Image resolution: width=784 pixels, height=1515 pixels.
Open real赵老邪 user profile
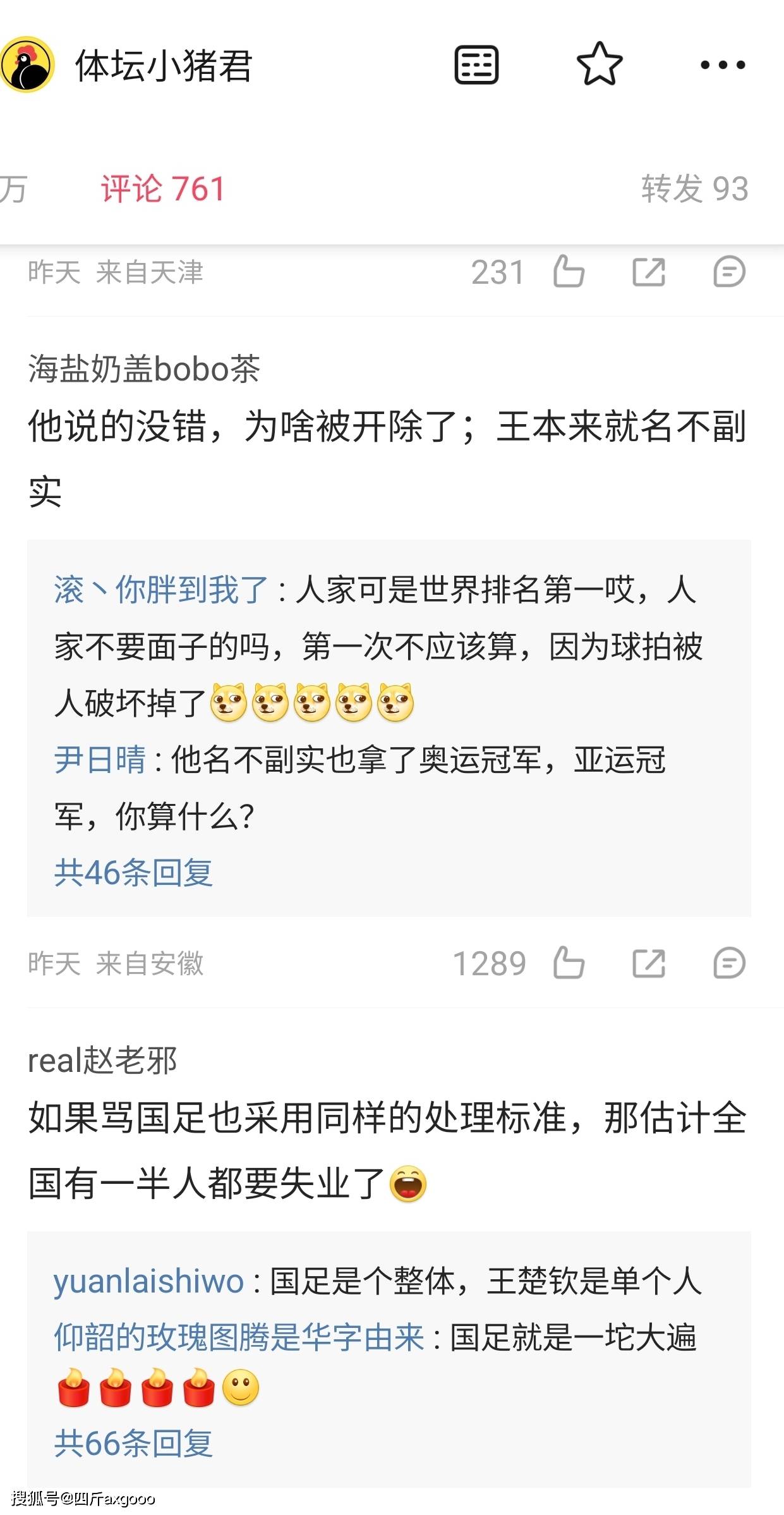[102, 1061]
